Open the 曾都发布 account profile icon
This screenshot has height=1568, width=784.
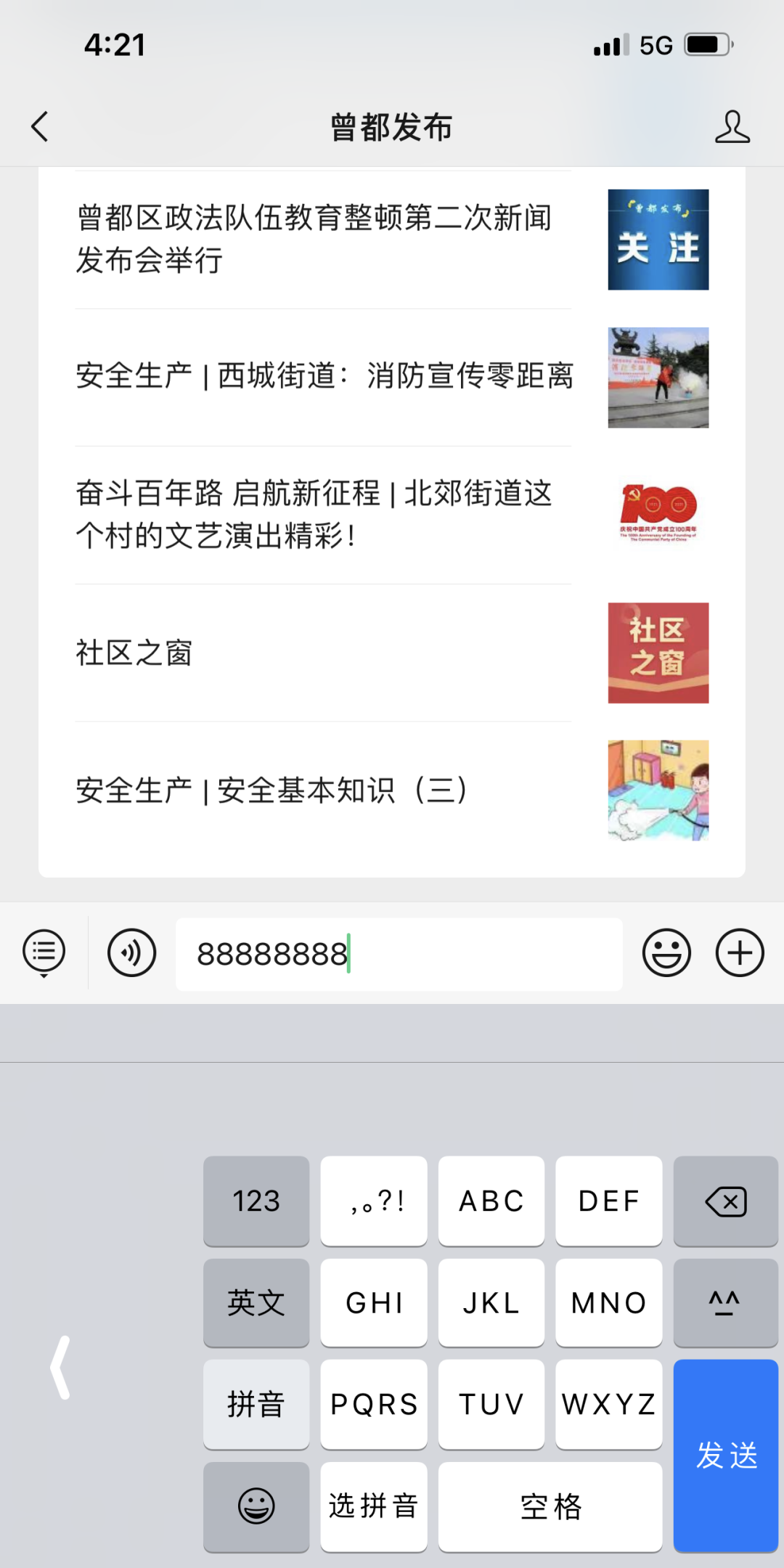click(732, 127)
